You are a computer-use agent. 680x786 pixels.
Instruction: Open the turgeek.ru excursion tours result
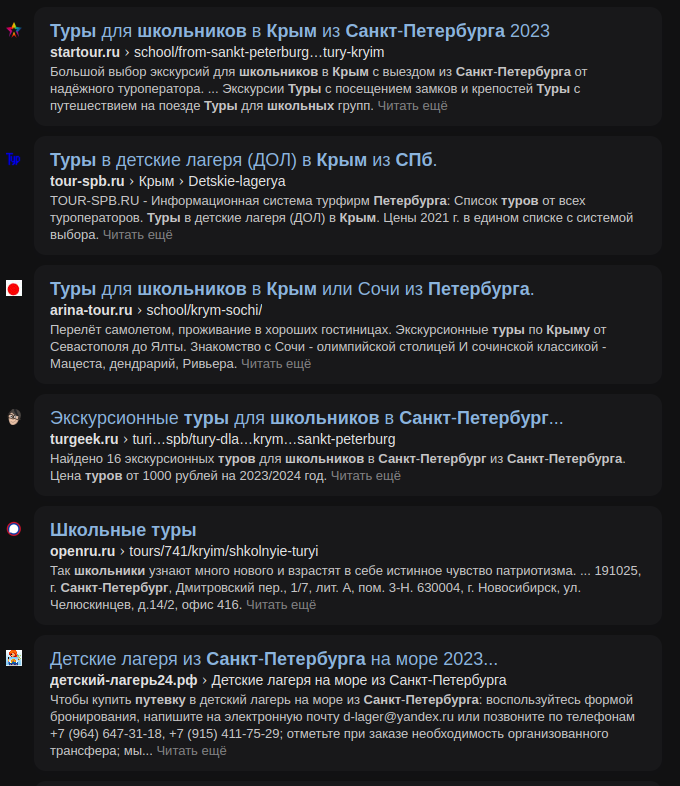(306, 418)
